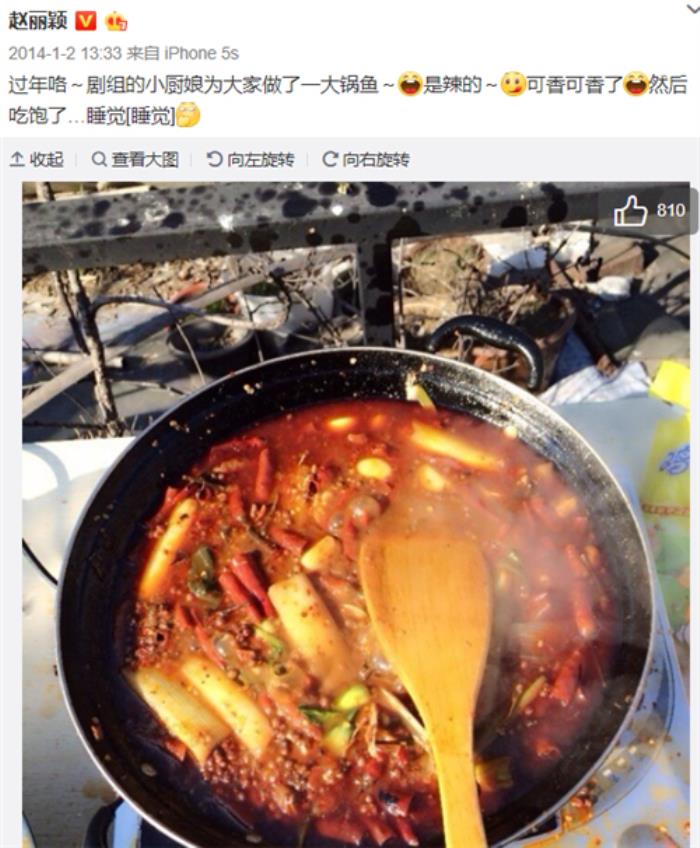Rotate the photo left with 向左旋转
The height and width of the screenshot is (848, 700).
coord(250,159)
